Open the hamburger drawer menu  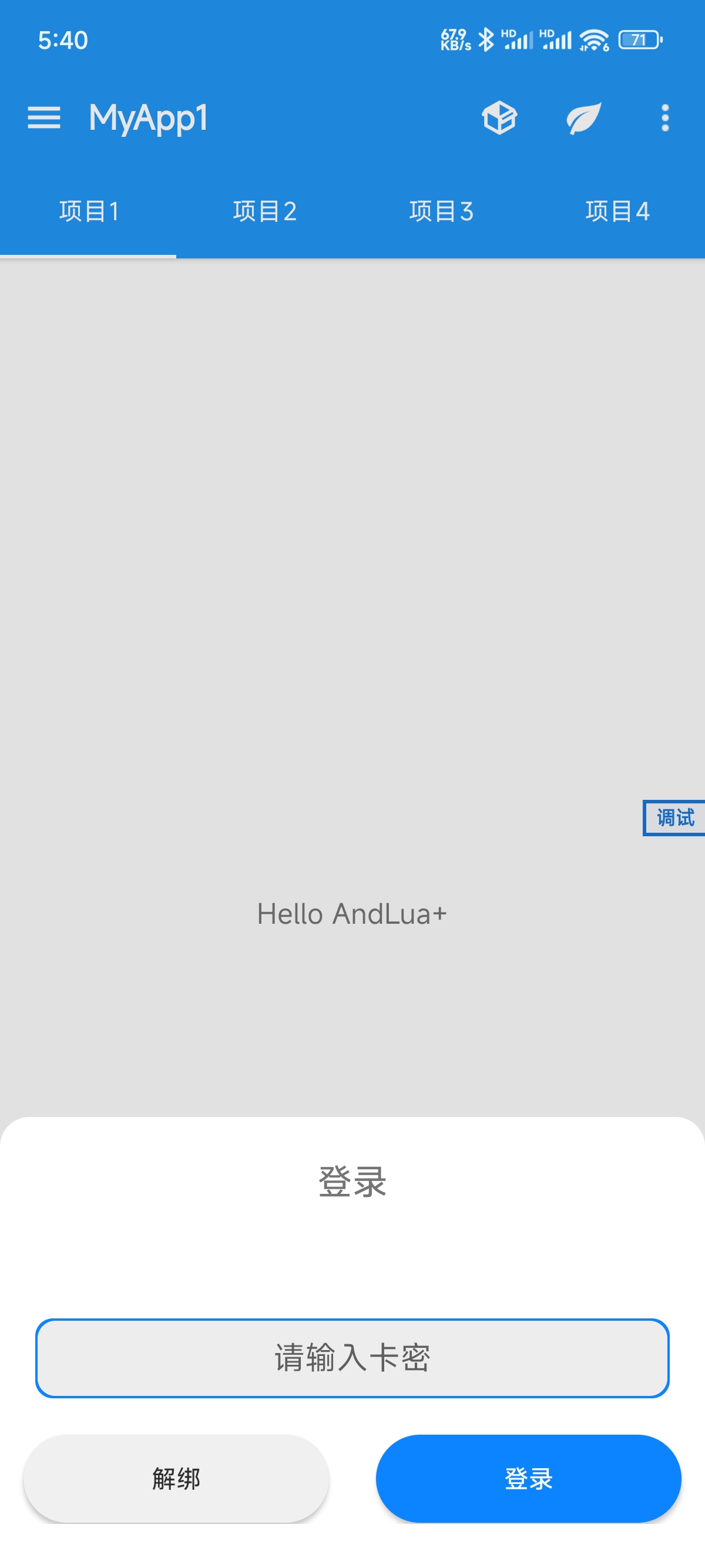point(44,117)
